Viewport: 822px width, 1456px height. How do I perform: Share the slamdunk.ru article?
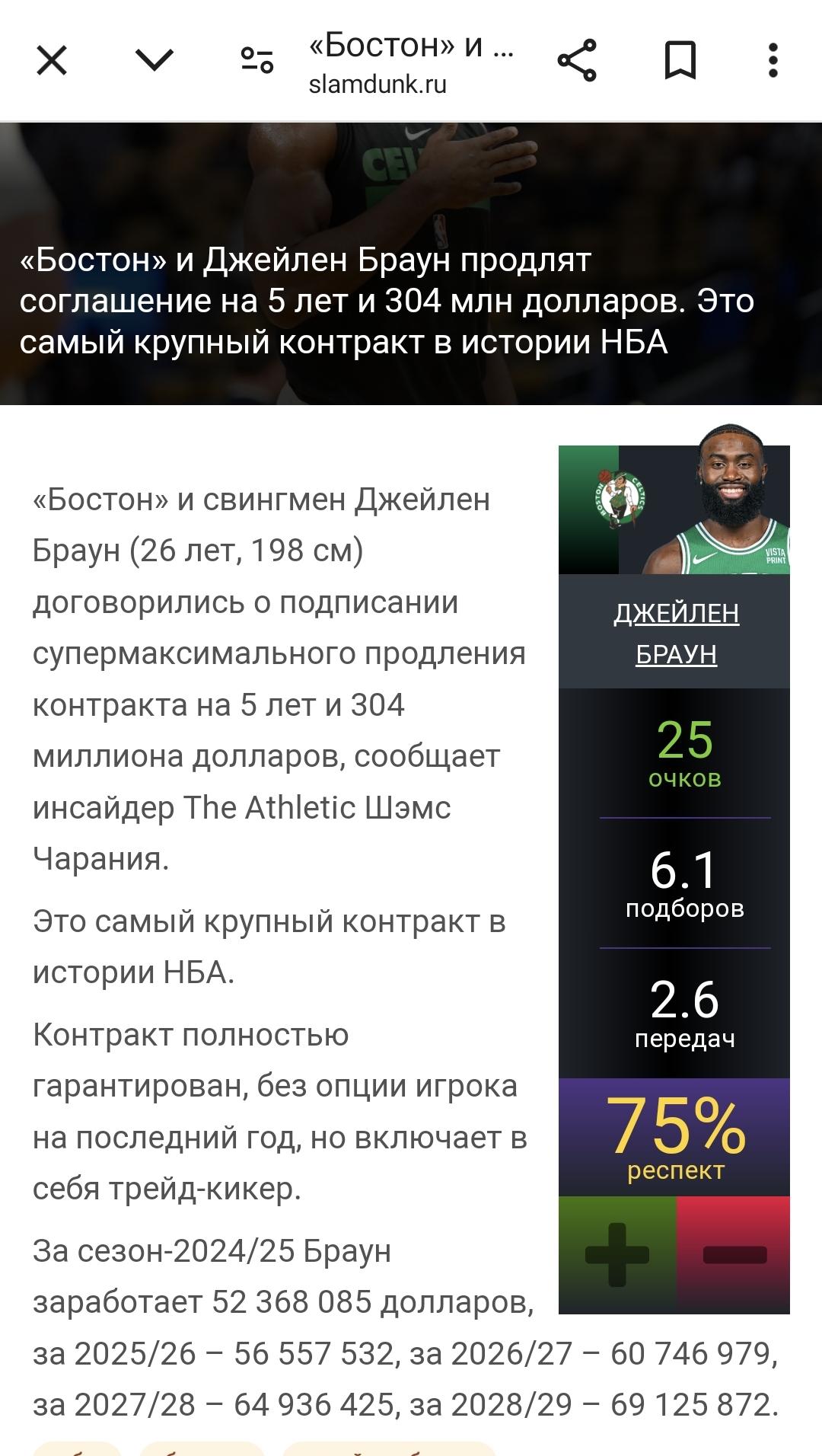(x=577, y=60)
